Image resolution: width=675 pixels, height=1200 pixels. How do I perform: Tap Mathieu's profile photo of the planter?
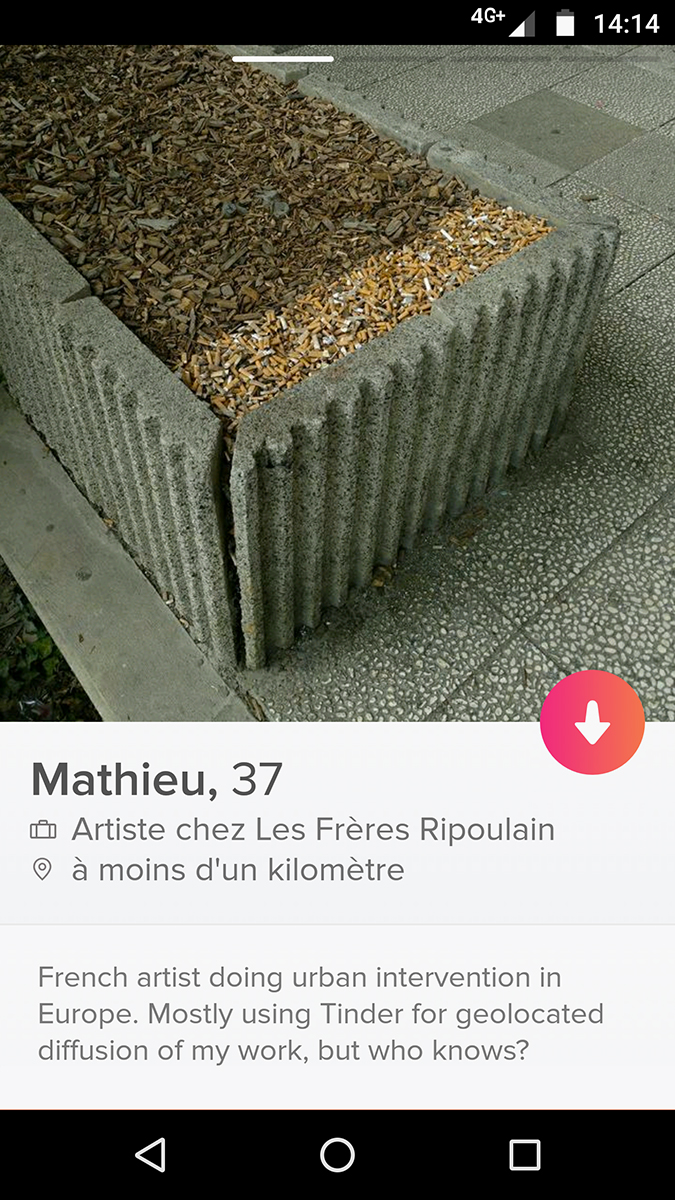tap(337, 383)
